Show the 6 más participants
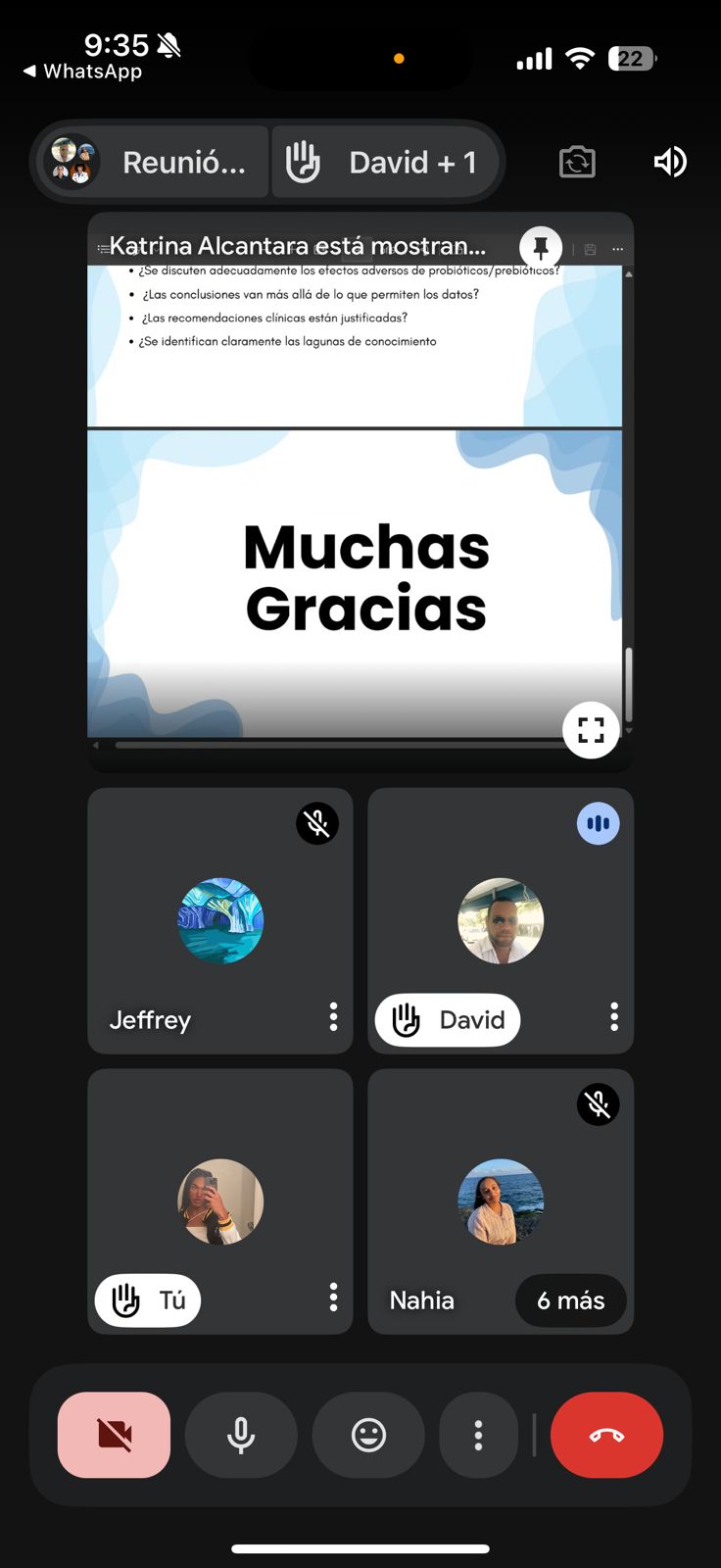721x1568 pixels. 570,1300
